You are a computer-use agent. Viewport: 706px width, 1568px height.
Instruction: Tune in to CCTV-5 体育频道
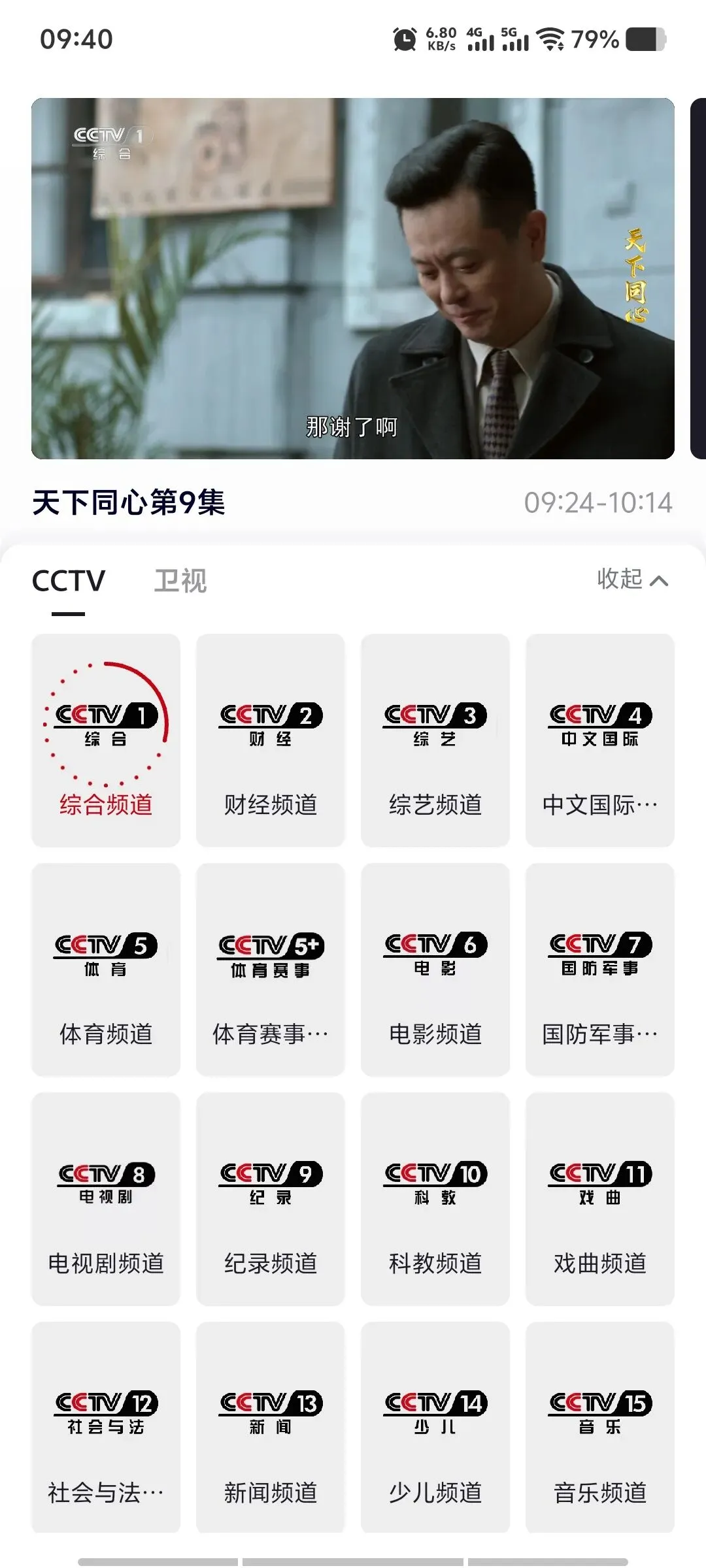coord(106,970)
